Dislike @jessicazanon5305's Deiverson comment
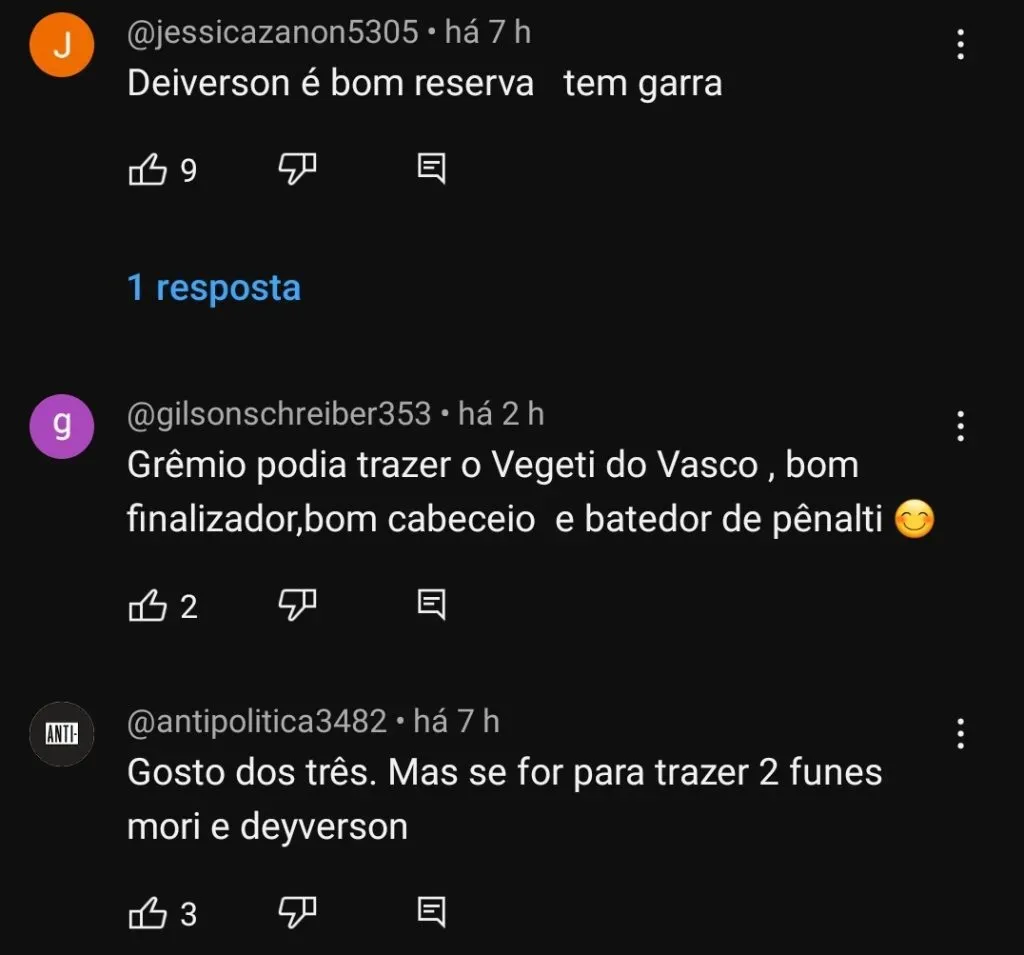The image size is (1024, 955). tap(297, 170)
